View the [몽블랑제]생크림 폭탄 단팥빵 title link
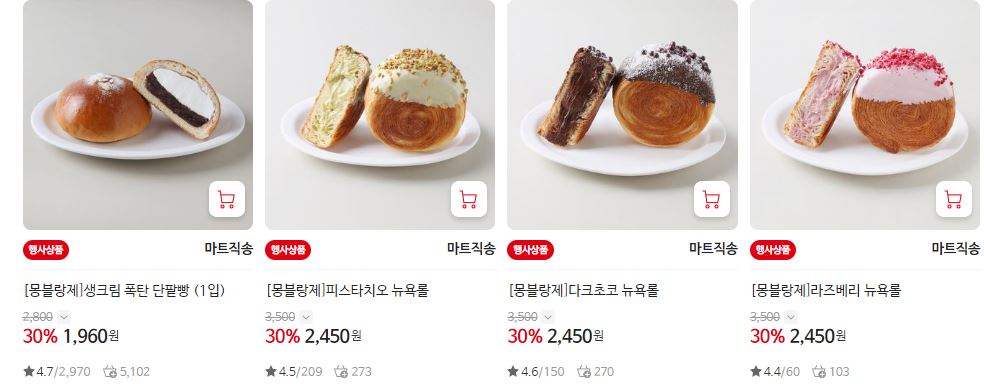This screenshot has width=984, height=391. tap(124, 291)
